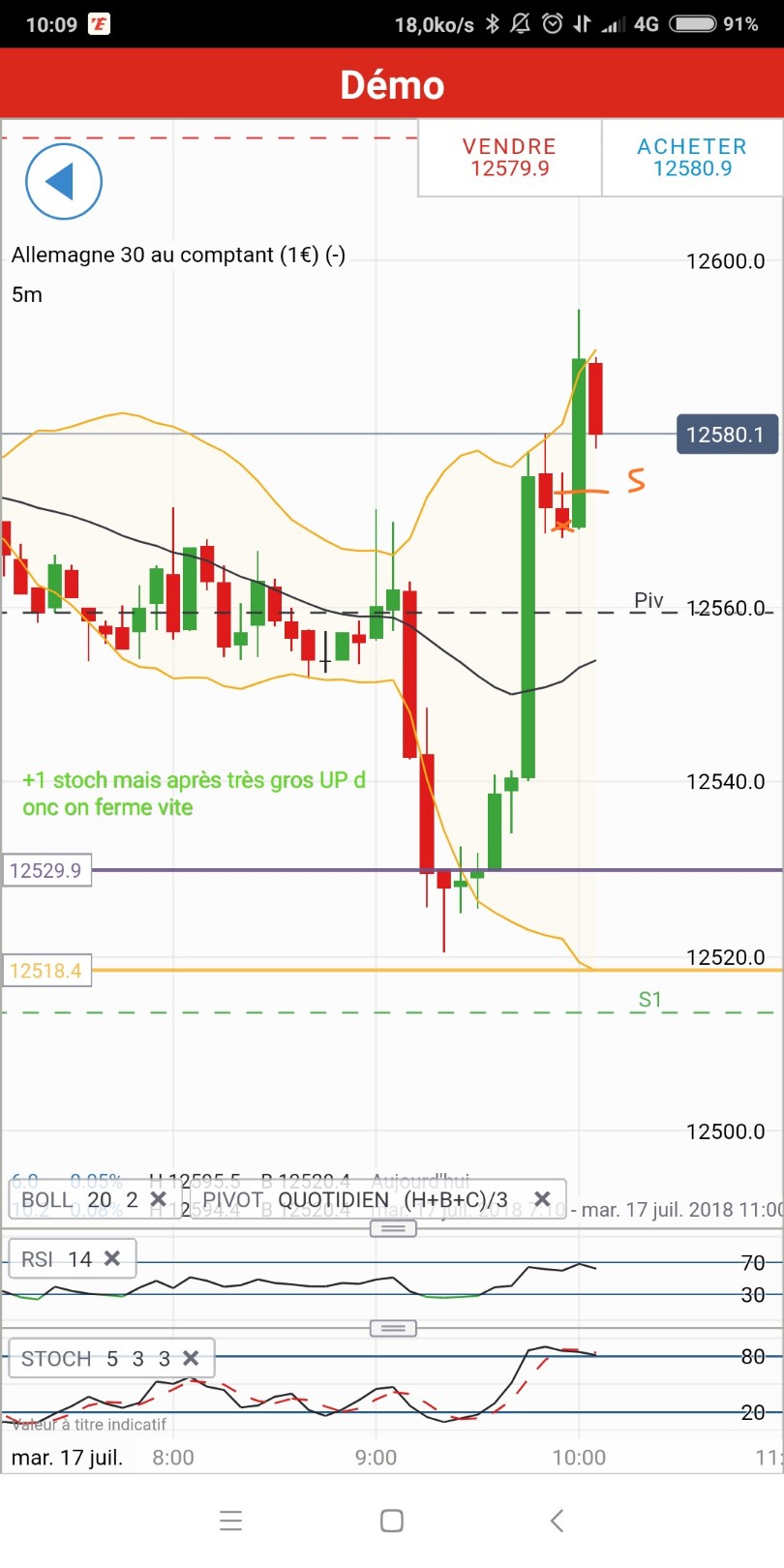Viewport: 784px width, 1568px height.
Task: Remove the BOLL 20 2 indicator
Action: point(159,1200)
